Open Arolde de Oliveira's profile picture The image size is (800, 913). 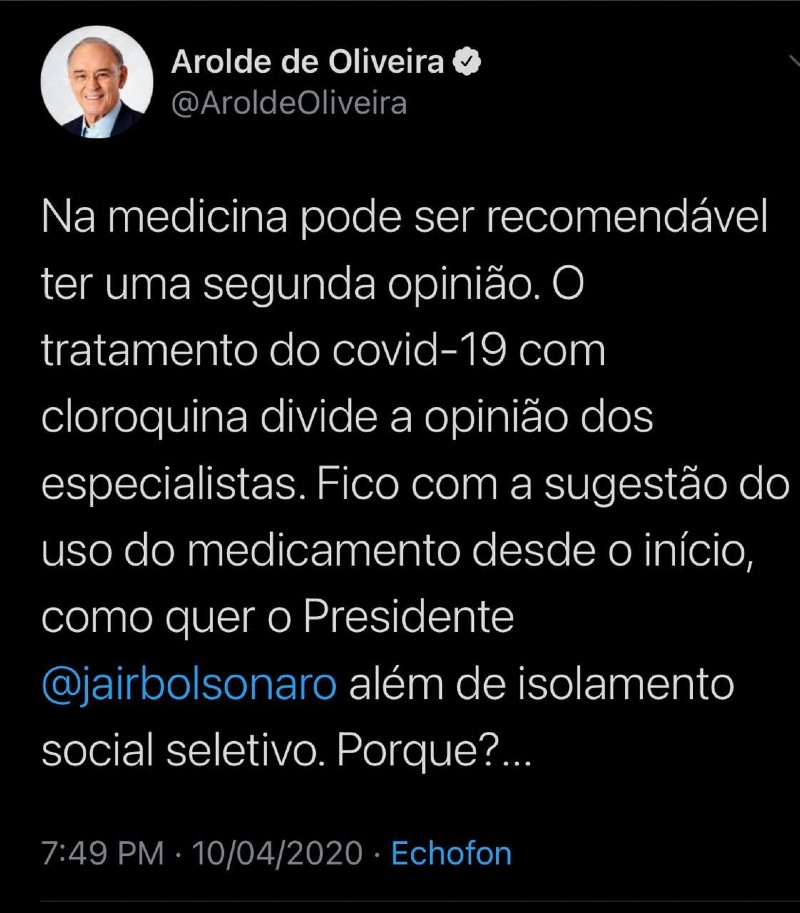97,83
